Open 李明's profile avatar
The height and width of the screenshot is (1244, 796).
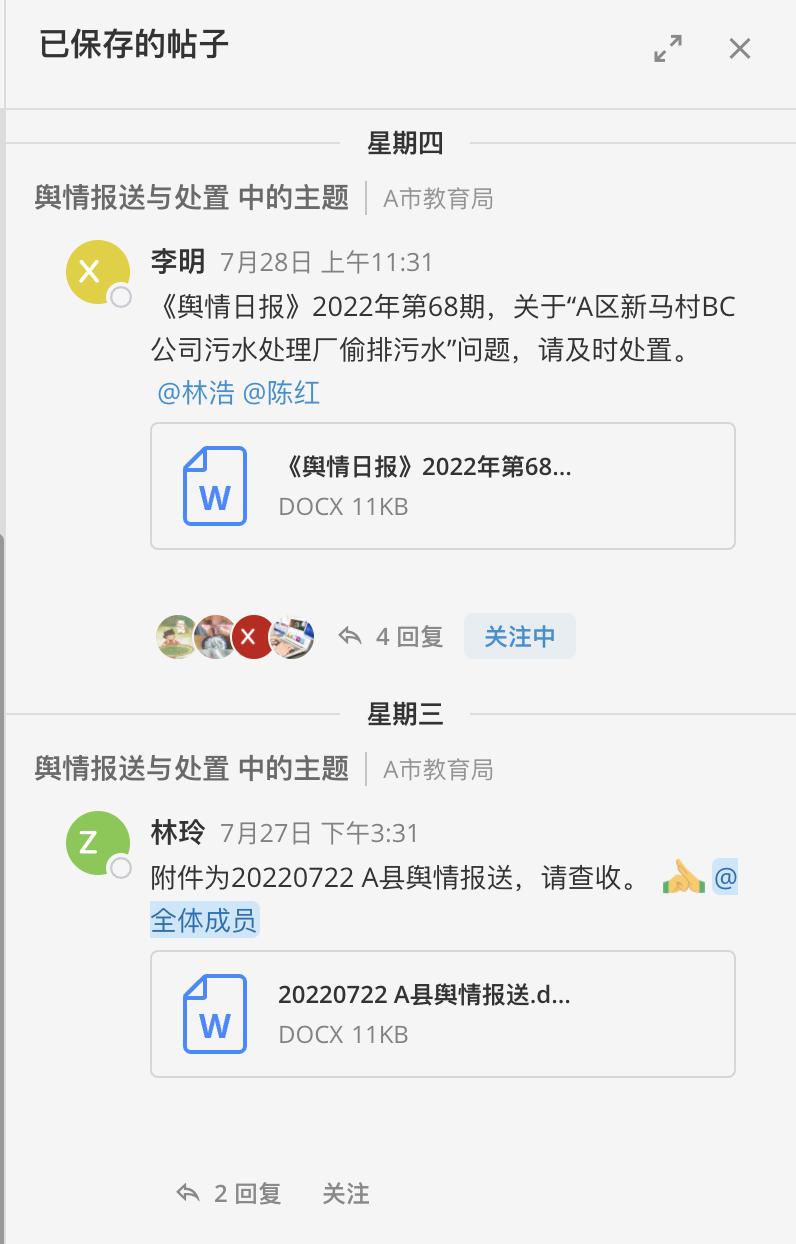[97, 272]
